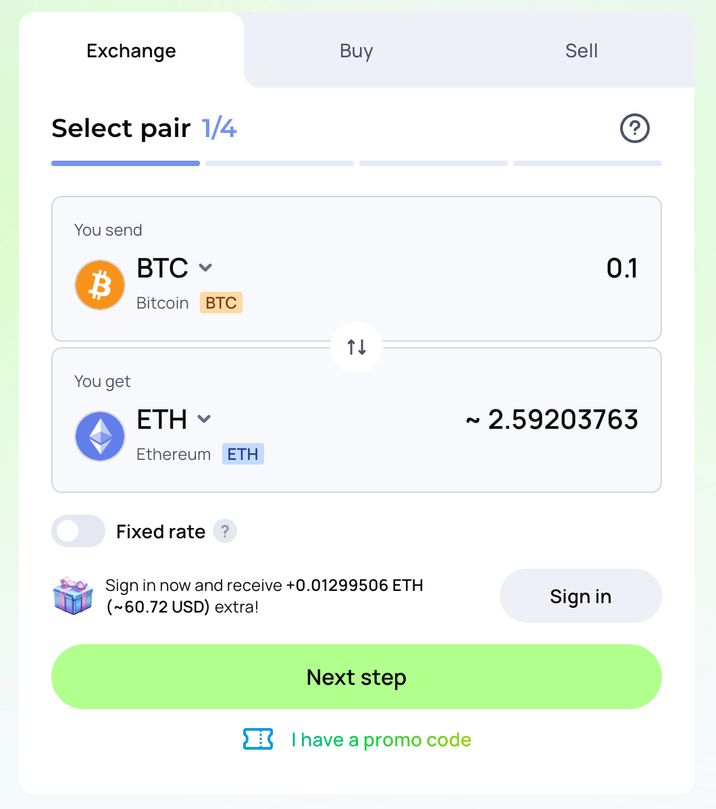Expand the ETH receive currency dropdown

(x=175, y=419)
